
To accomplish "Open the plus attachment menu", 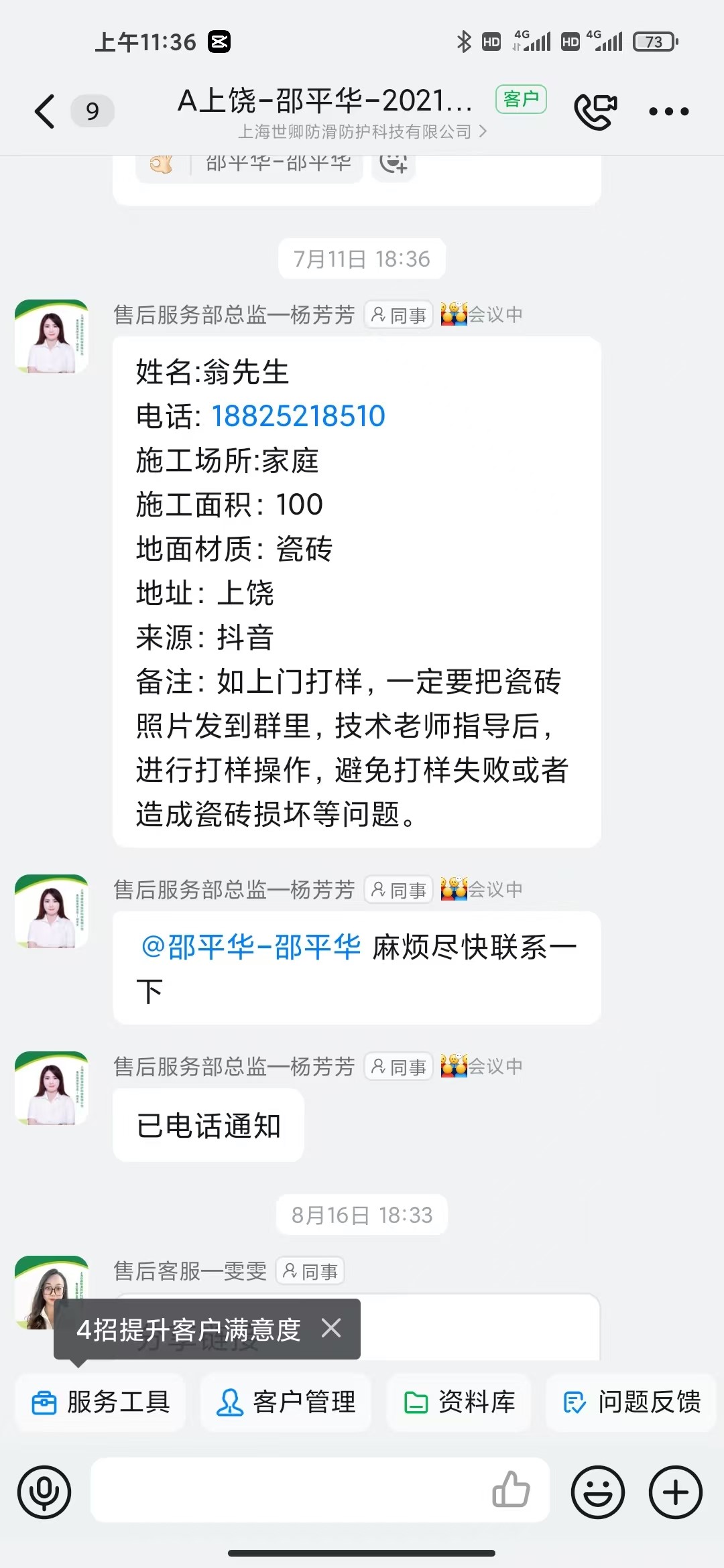I will pyautogui.click(x=675, y=1492).
